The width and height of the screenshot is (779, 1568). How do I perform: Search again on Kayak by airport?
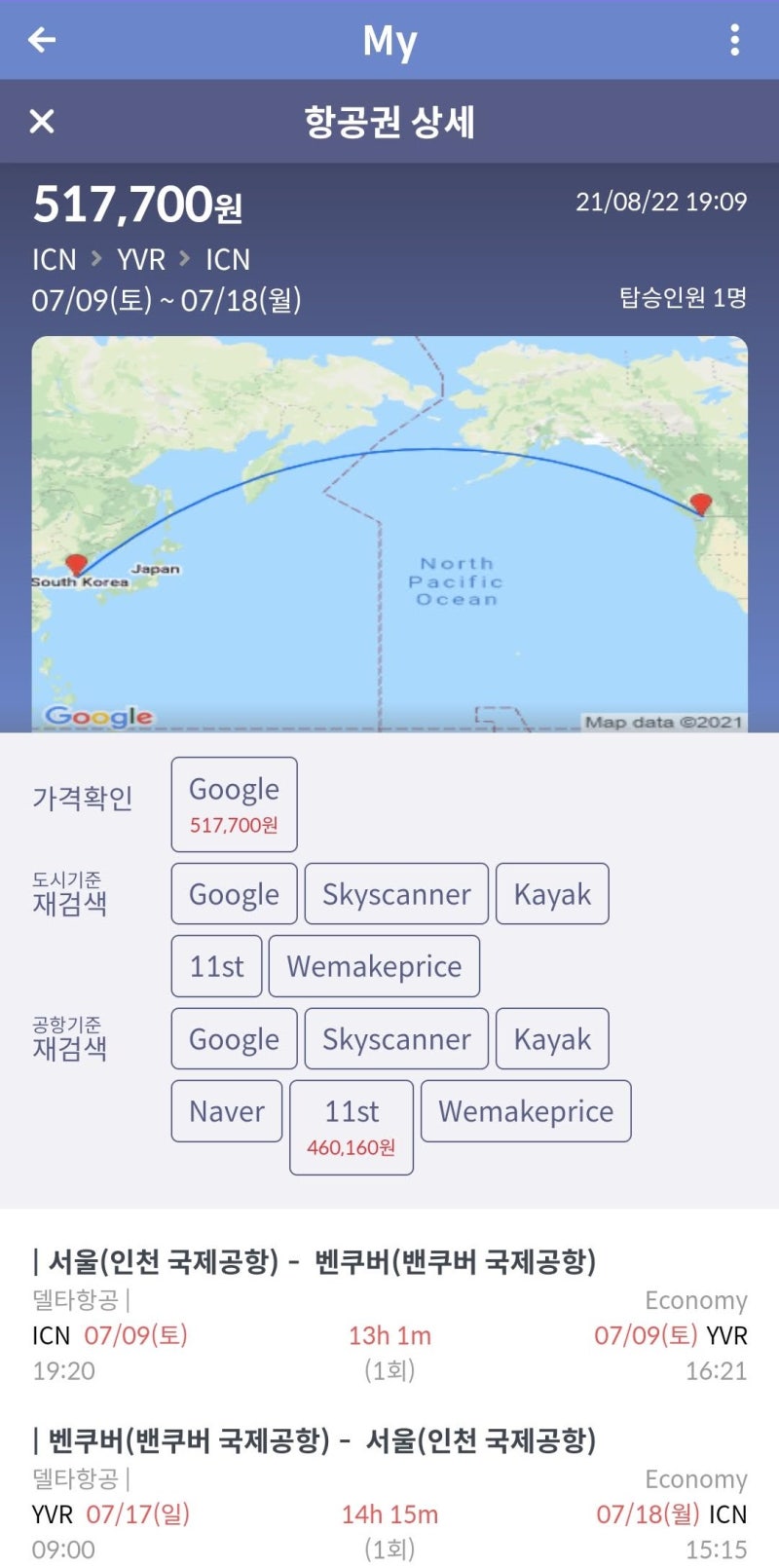(x=552, y=1038)
